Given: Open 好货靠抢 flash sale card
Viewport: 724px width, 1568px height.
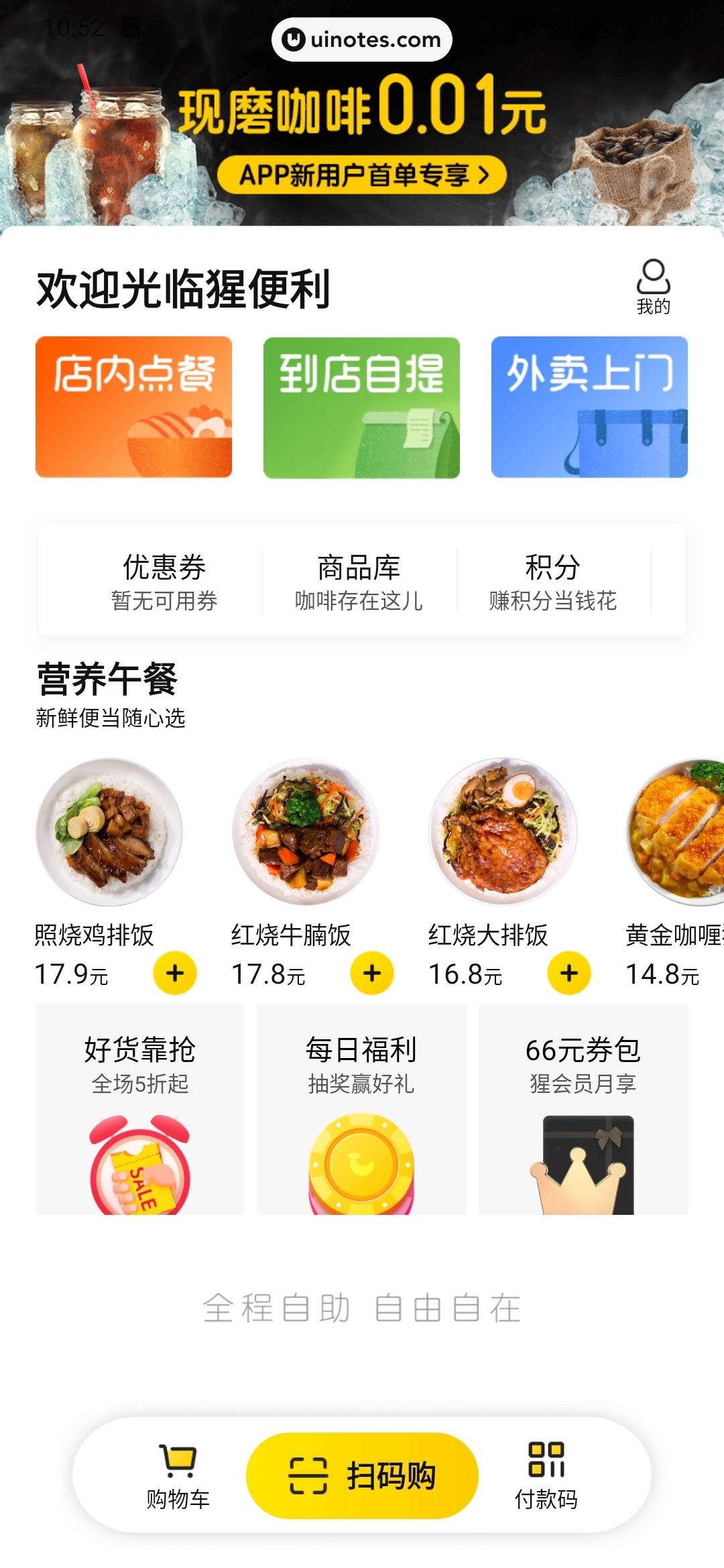Looking at the screenshot, I should pyautogui.click(x=140, y=1109).
